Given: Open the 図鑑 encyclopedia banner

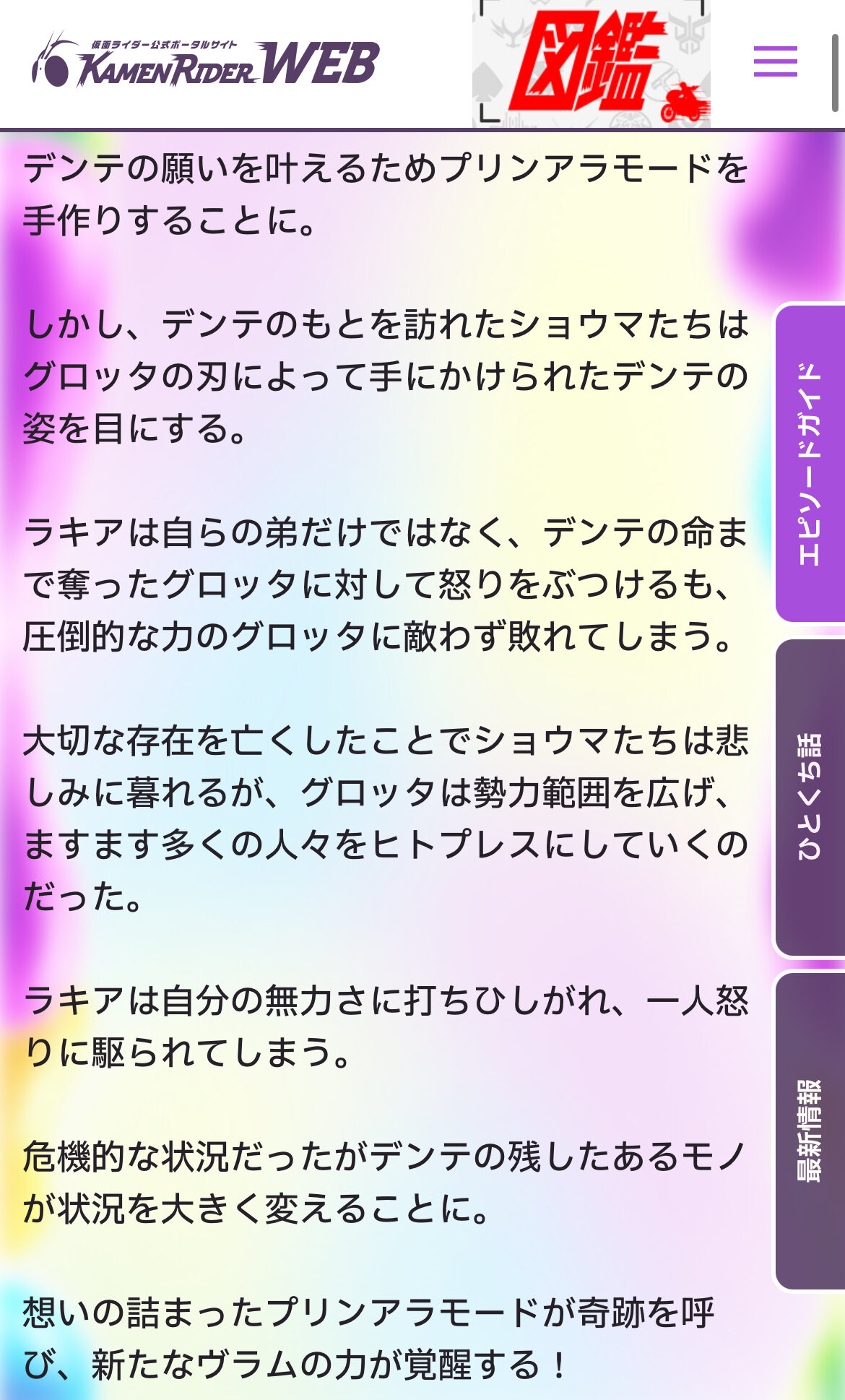Looking at the screenshot, I should point(591,64).
